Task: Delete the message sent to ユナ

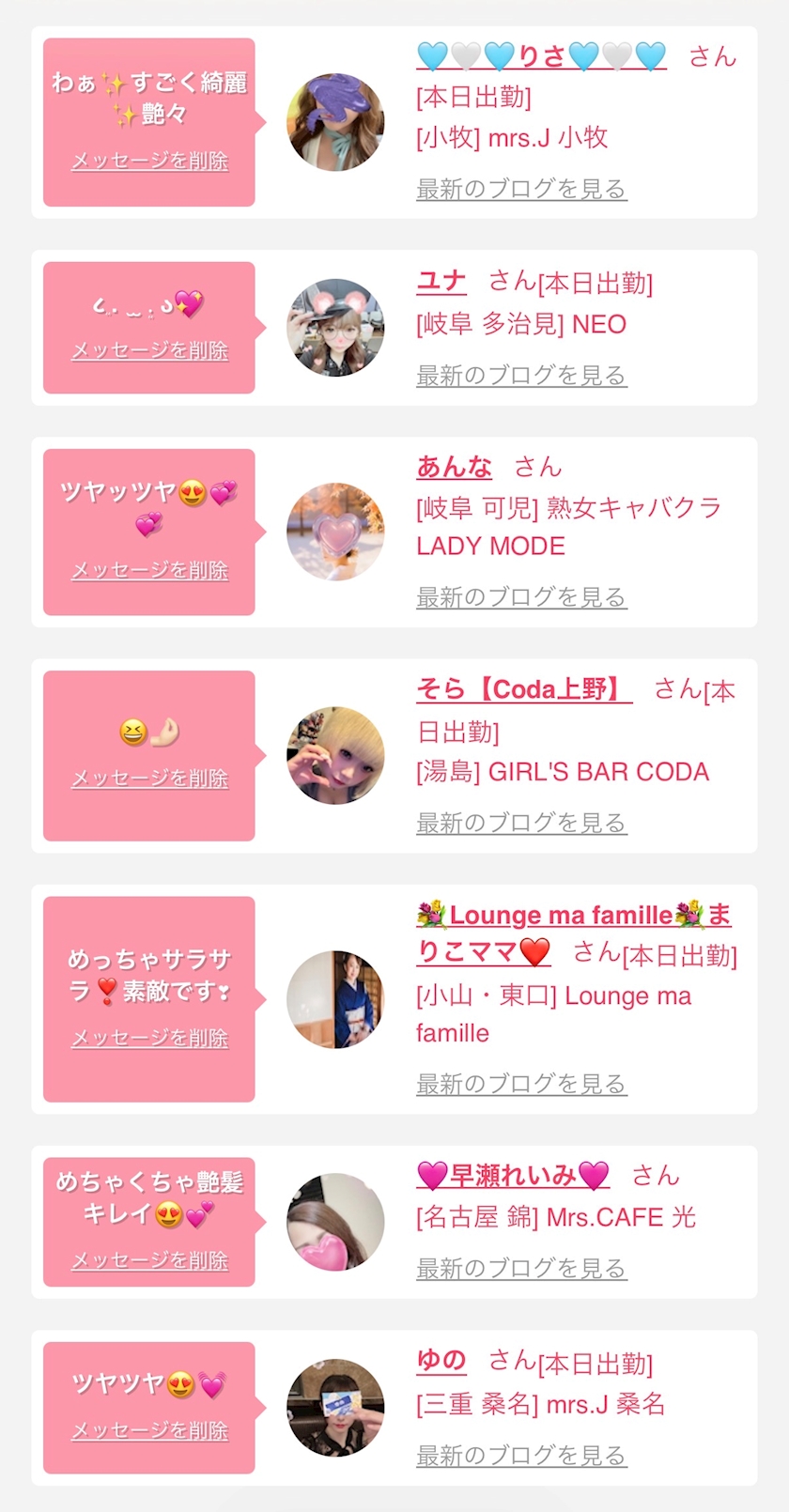Action: 150,350
